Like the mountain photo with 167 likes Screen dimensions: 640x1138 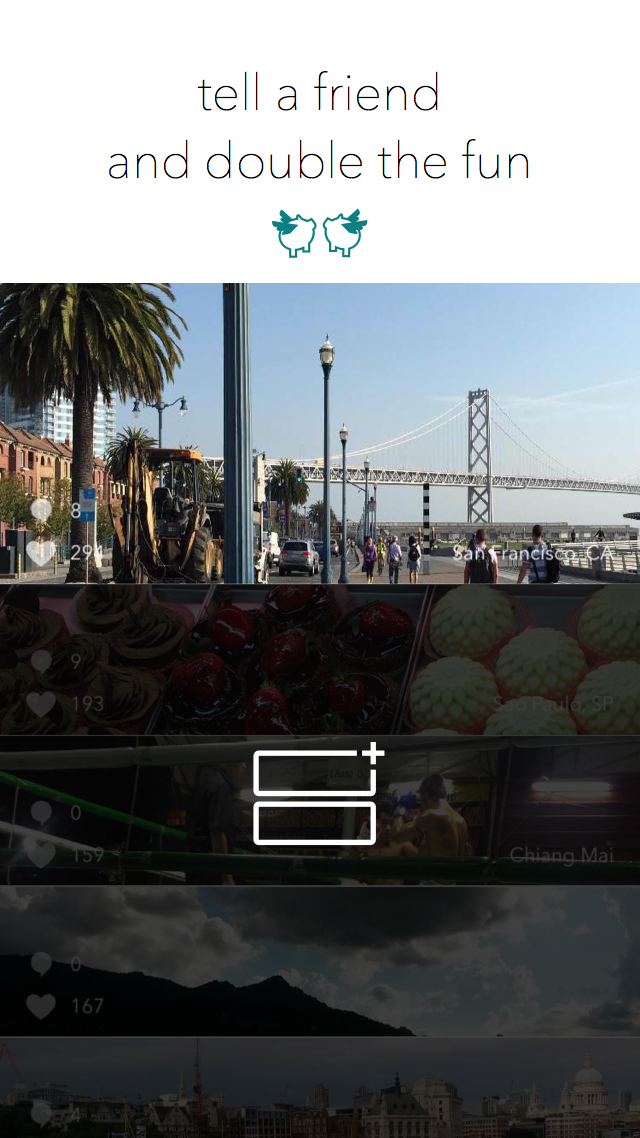point(40,1005)
